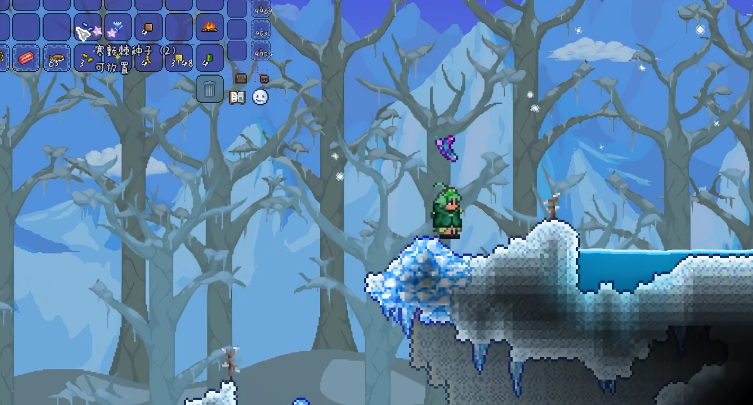Select the red food item slot
Image resolution: width=753 pixels, height=405 pixels.
pos(26,59)
